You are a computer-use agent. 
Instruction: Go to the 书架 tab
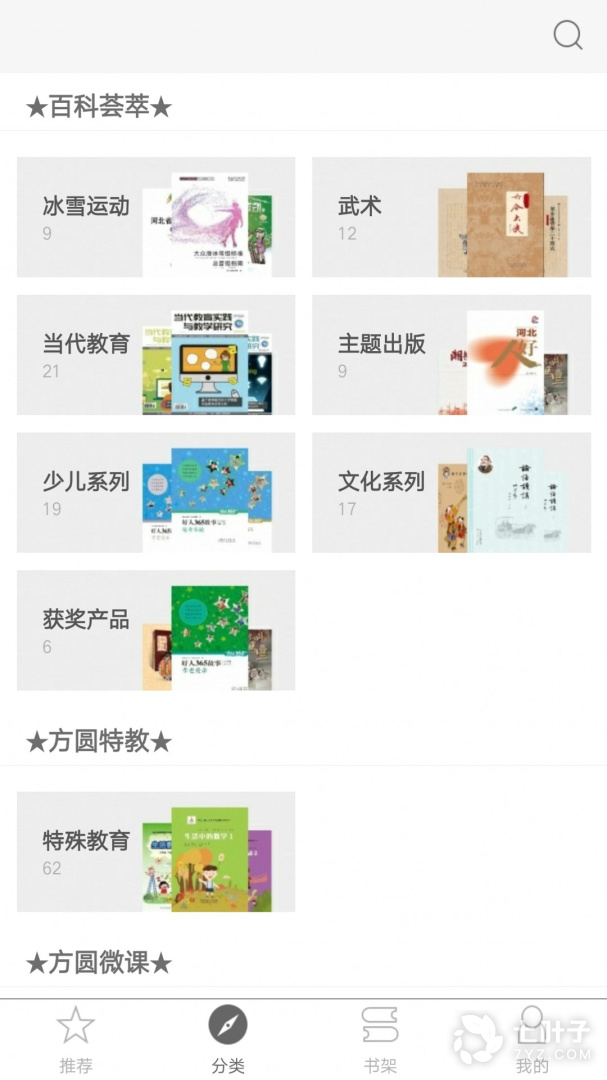pos(380,1040)
